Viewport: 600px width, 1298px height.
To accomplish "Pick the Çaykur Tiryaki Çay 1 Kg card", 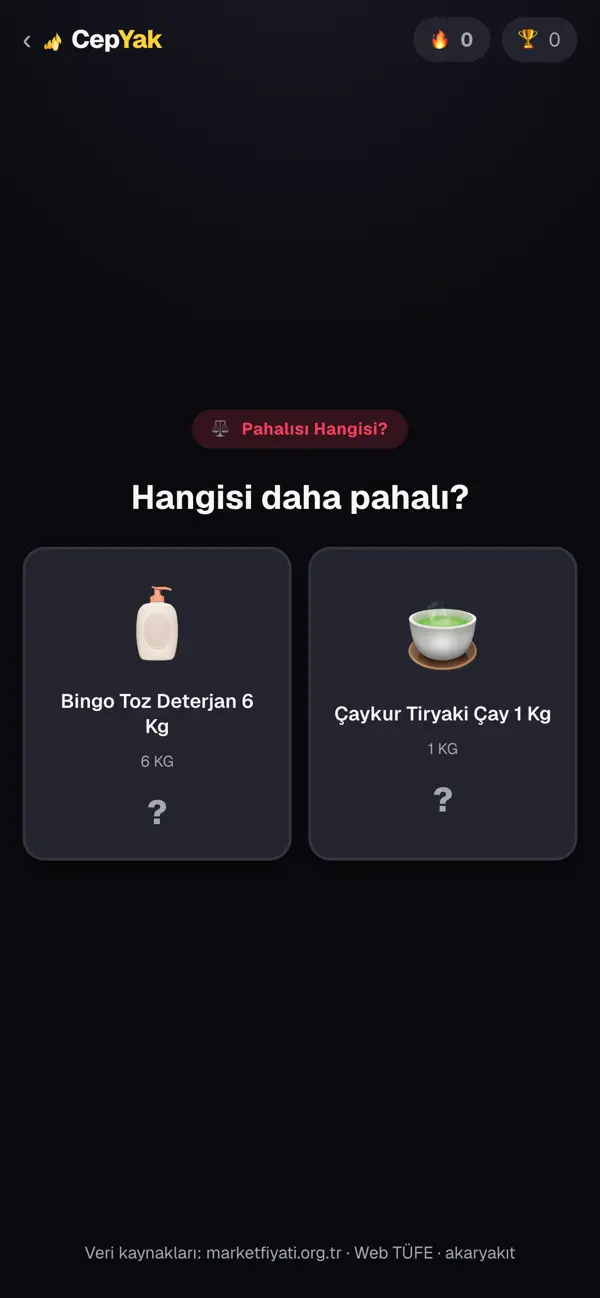I will point(443,703).
